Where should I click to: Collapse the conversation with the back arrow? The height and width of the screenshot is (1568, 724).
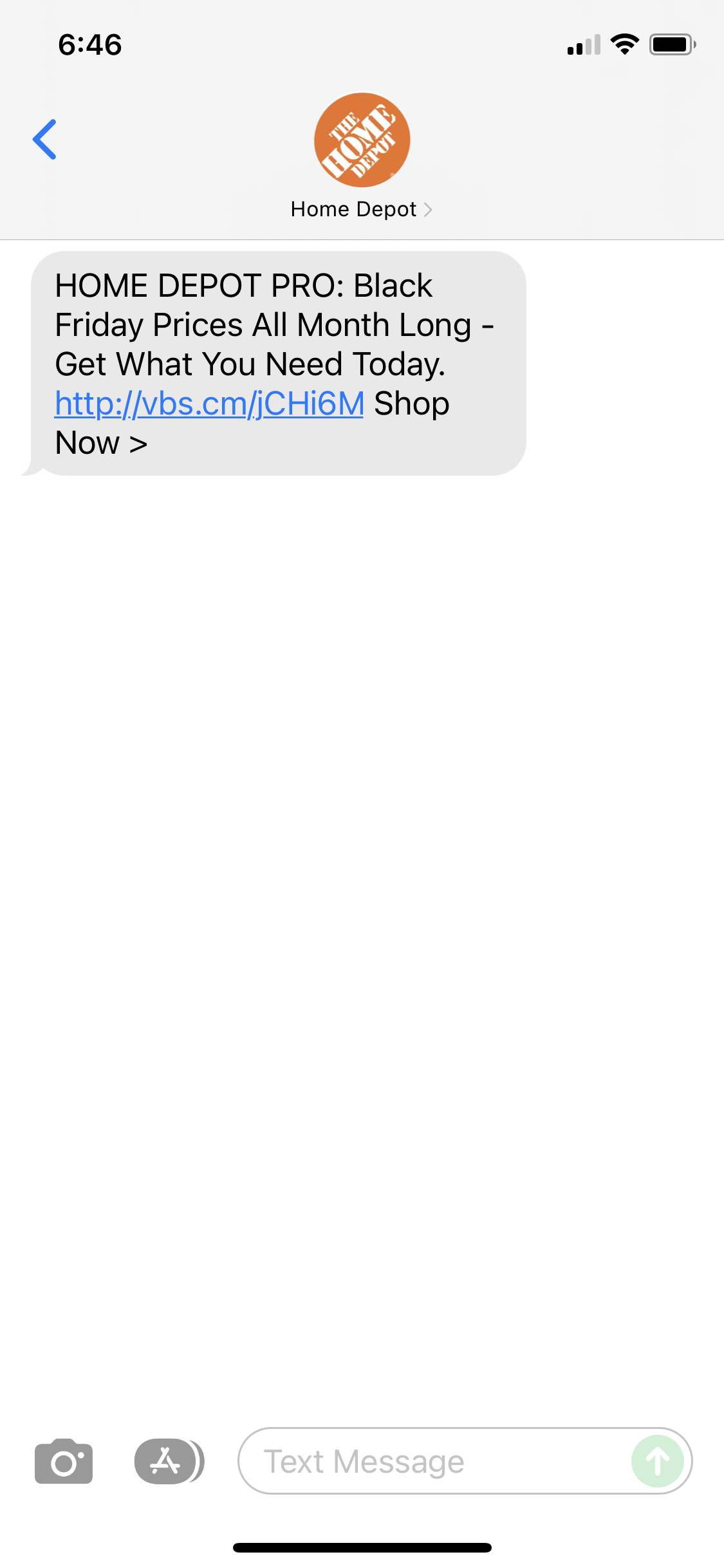point(45,139)
